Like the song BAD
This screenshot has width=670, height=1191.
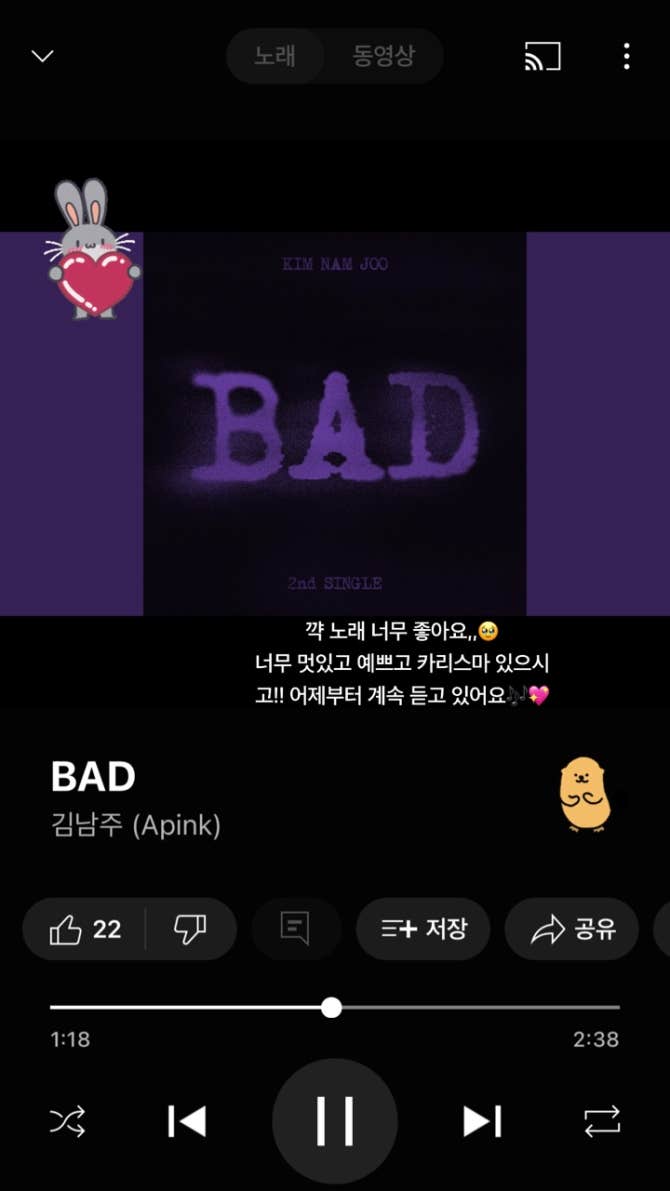point(85,930)
